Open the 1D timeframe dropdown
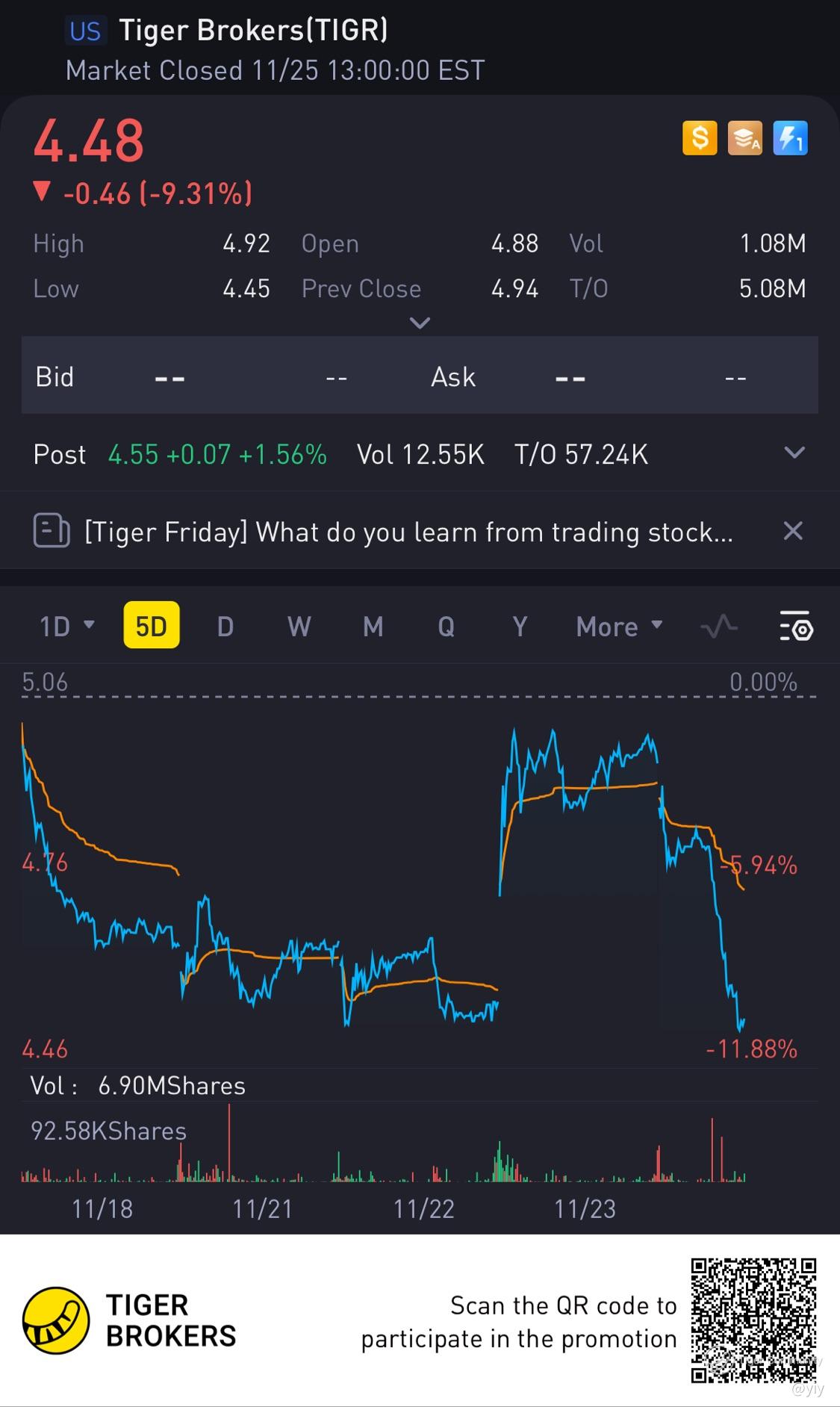840x1407 pixels. 66,626
